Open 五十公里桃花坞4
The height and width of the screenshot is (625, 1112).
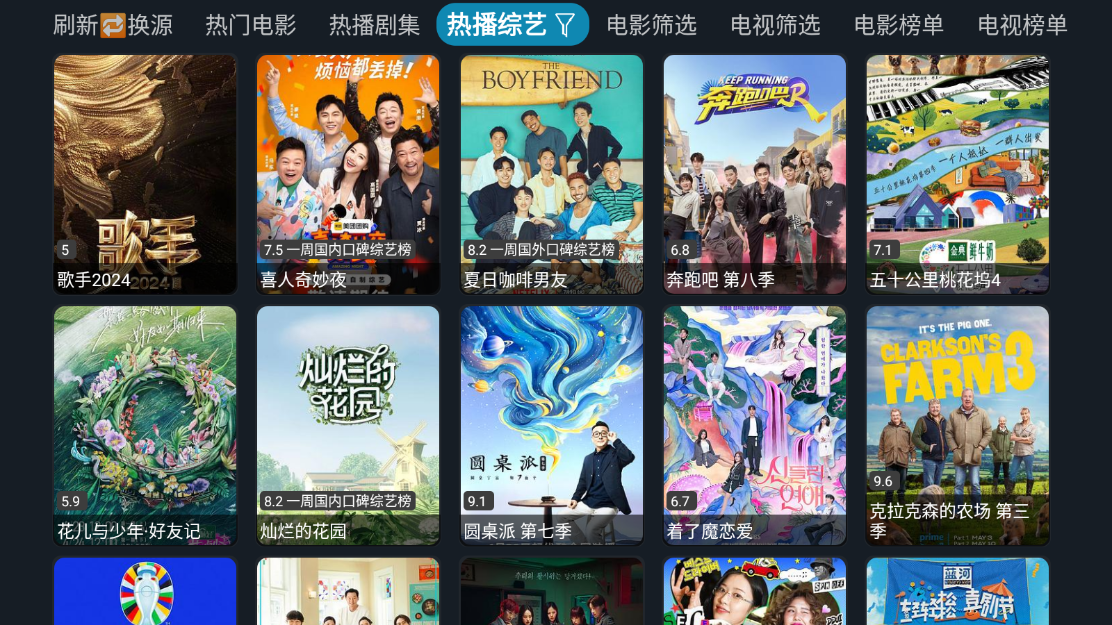coord(957,174)
